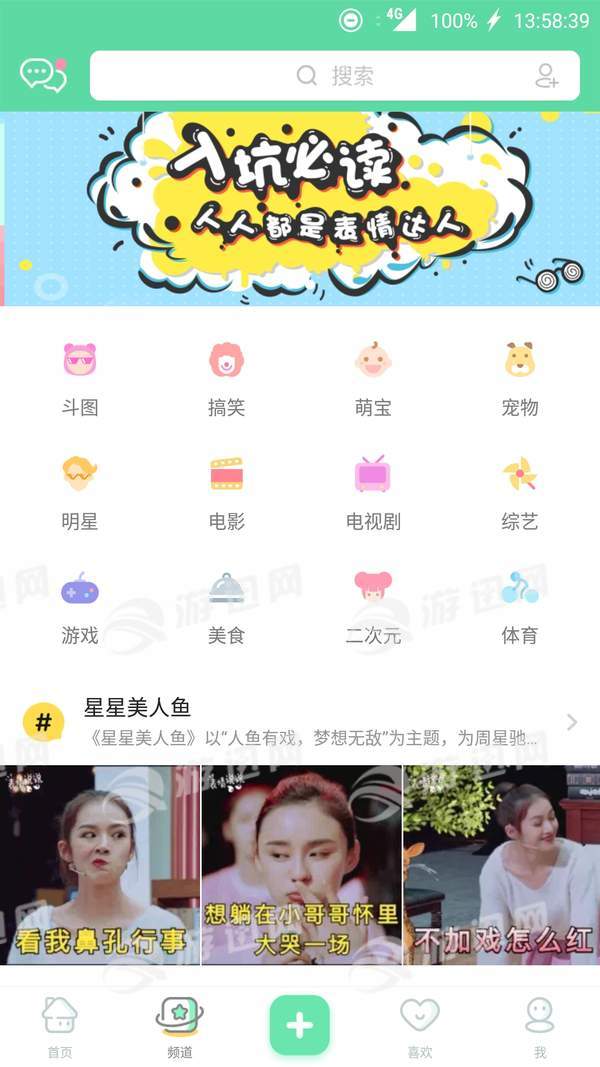
Task: Open the add friend icon
Action: (546, 76)
